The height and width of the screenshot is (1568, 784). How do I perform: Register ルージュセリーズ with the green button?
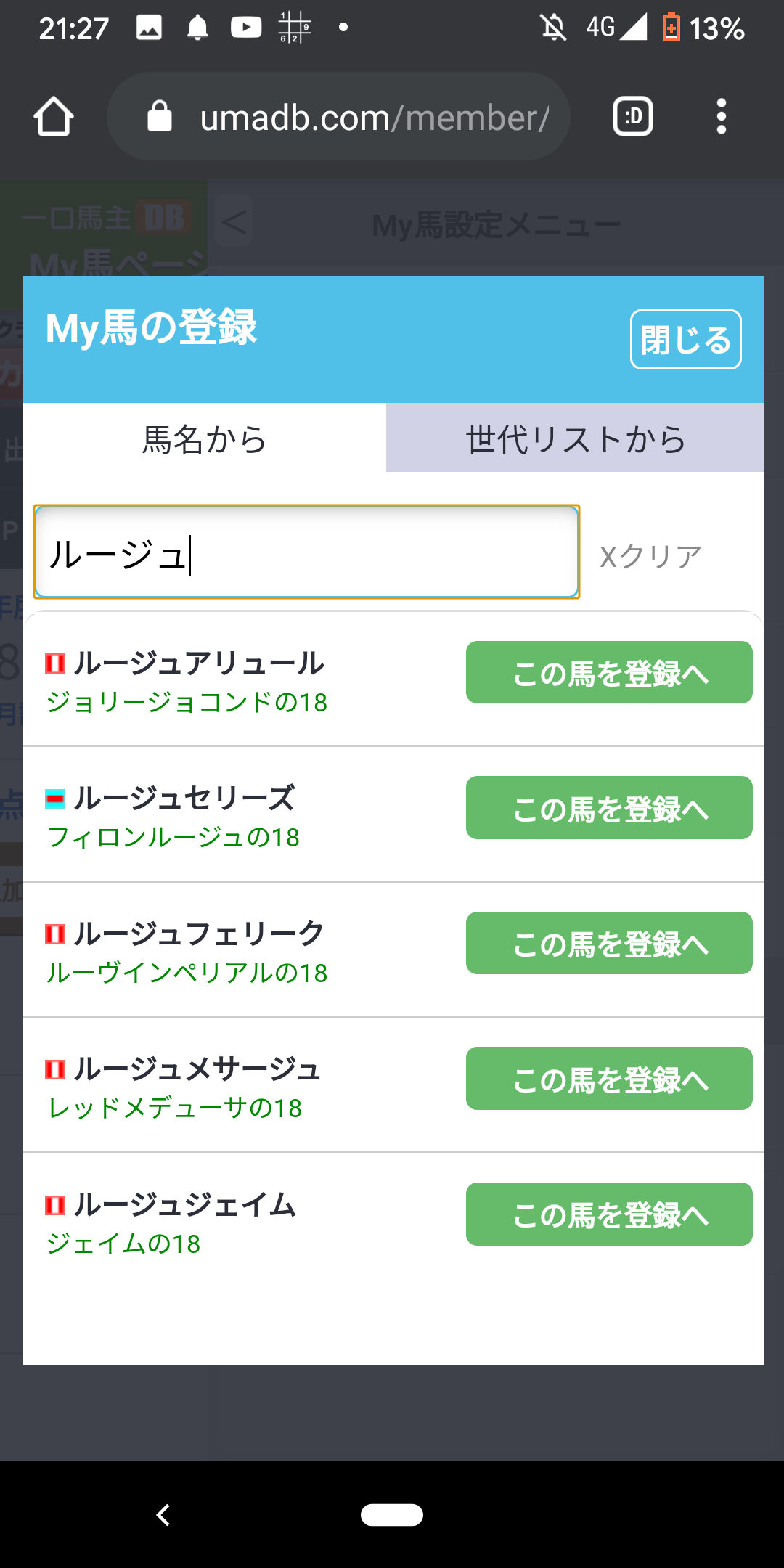[609, 808]
